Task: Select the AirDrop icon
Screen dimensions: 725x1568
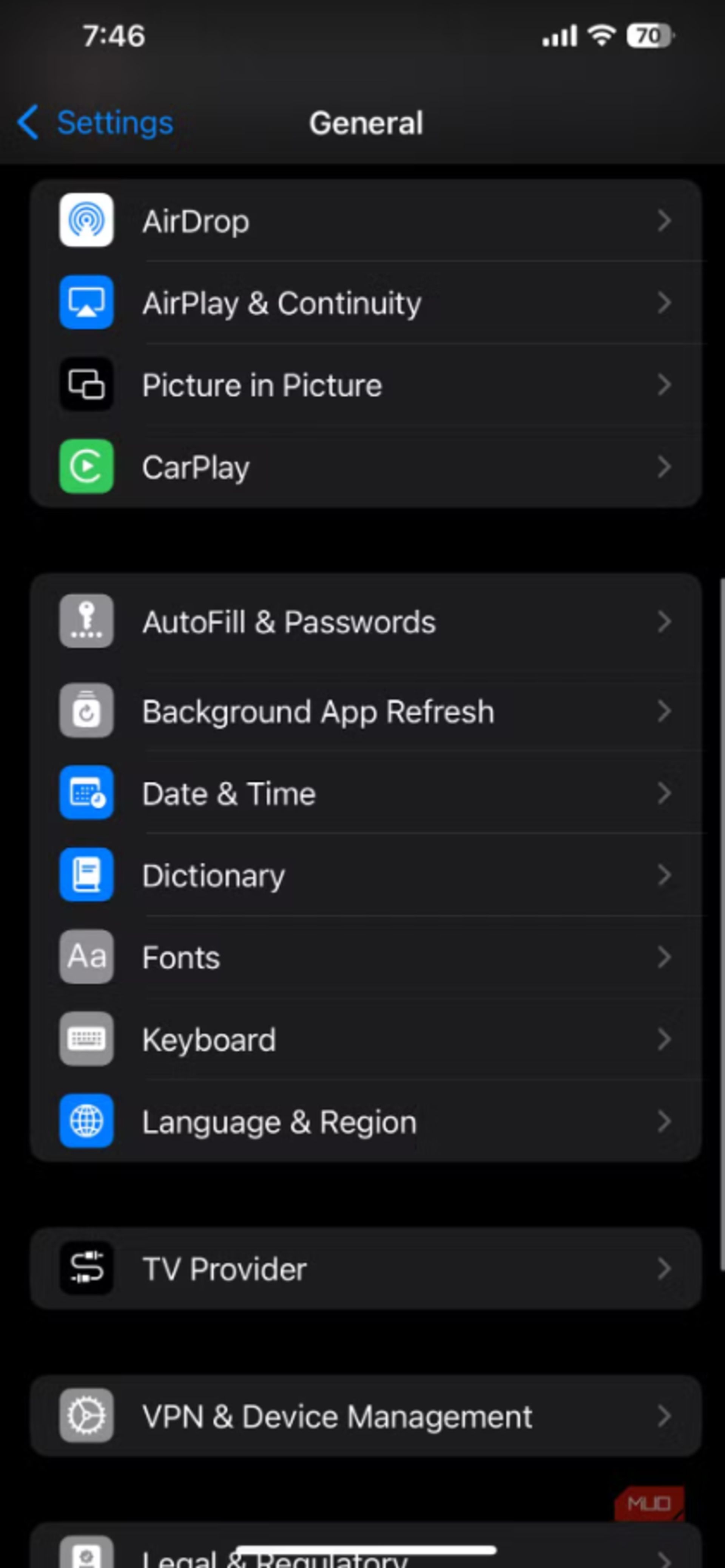Action: click(86, 220)
